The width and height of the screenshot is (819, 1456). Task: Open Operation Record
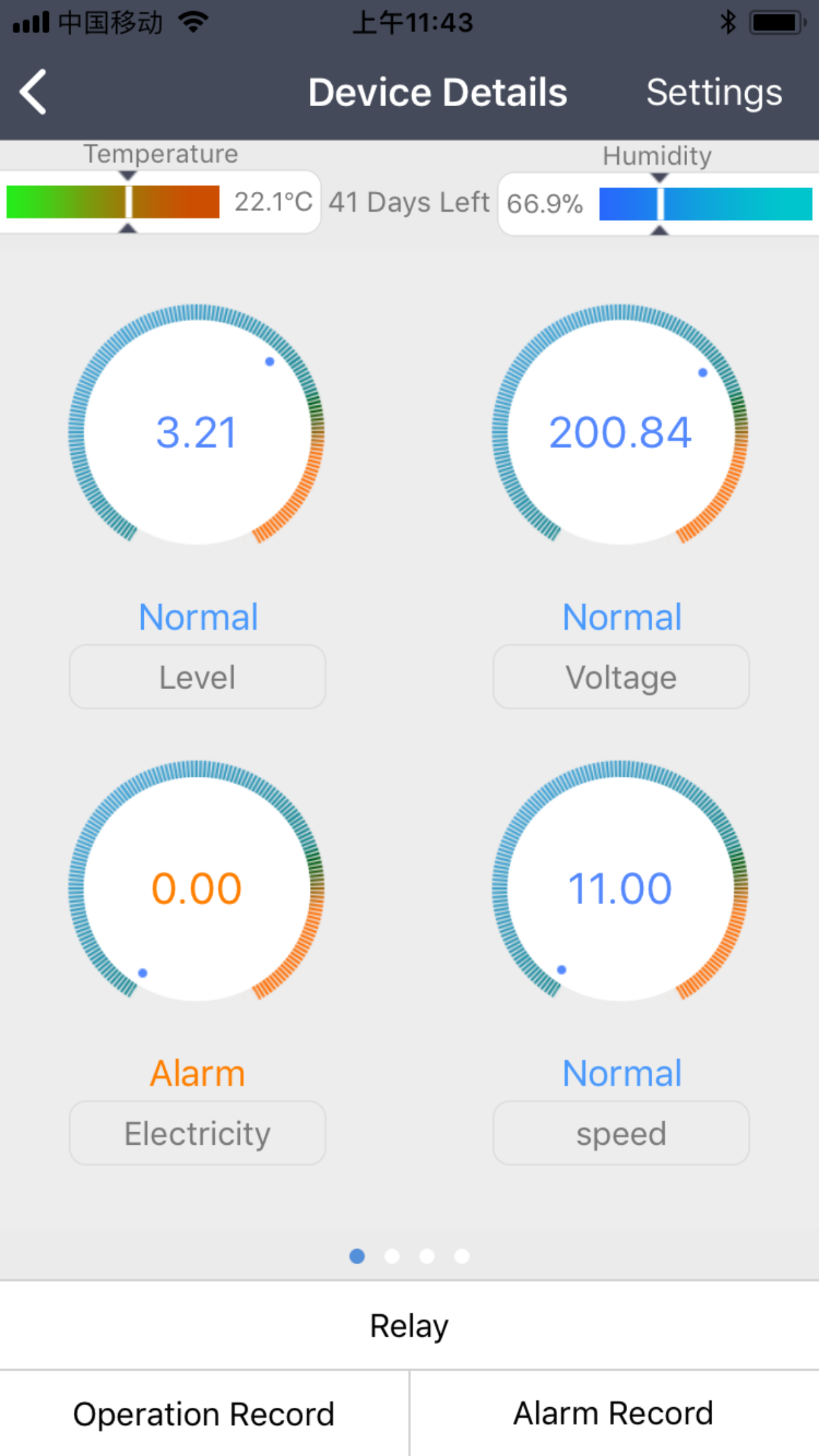point(203,1412)
